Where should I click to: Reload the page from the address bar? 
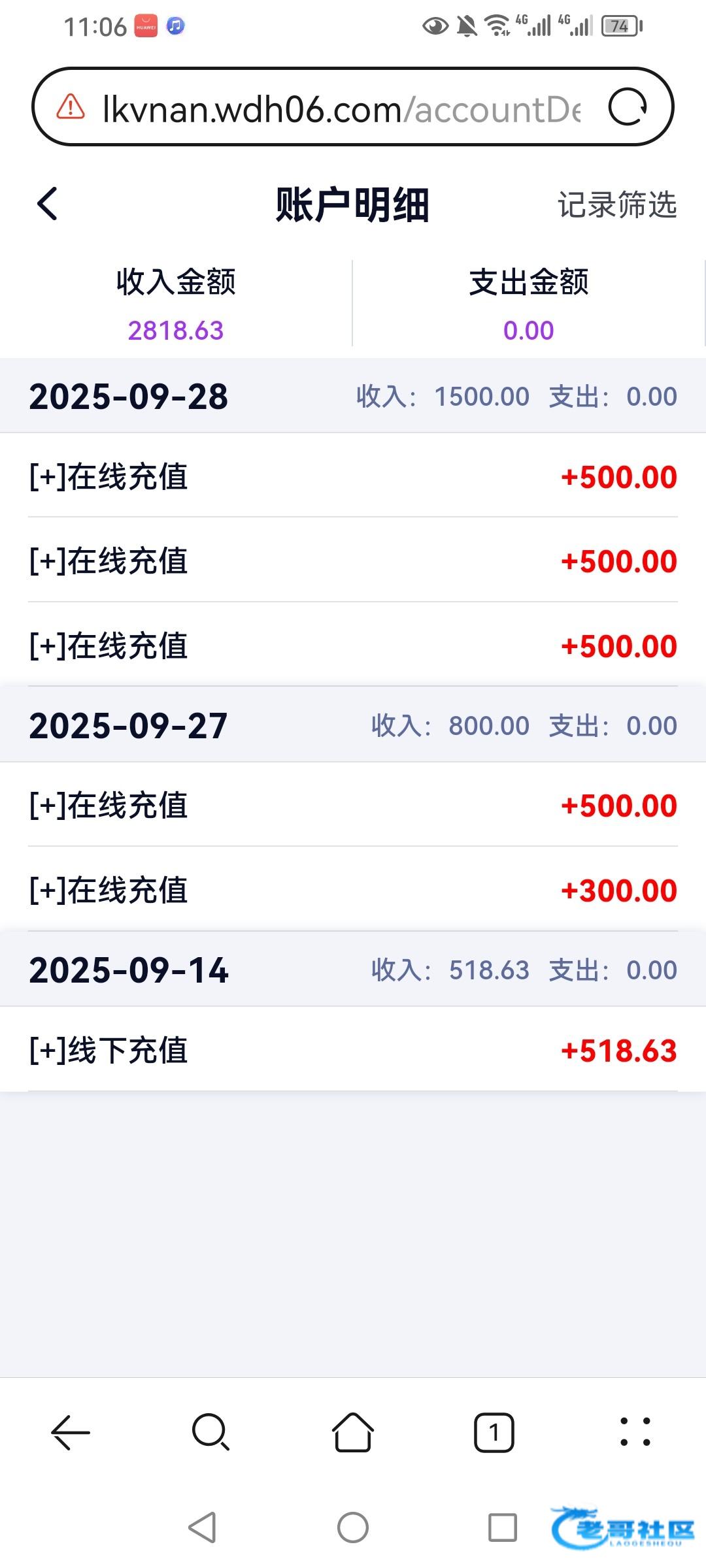tap(628, 107)
